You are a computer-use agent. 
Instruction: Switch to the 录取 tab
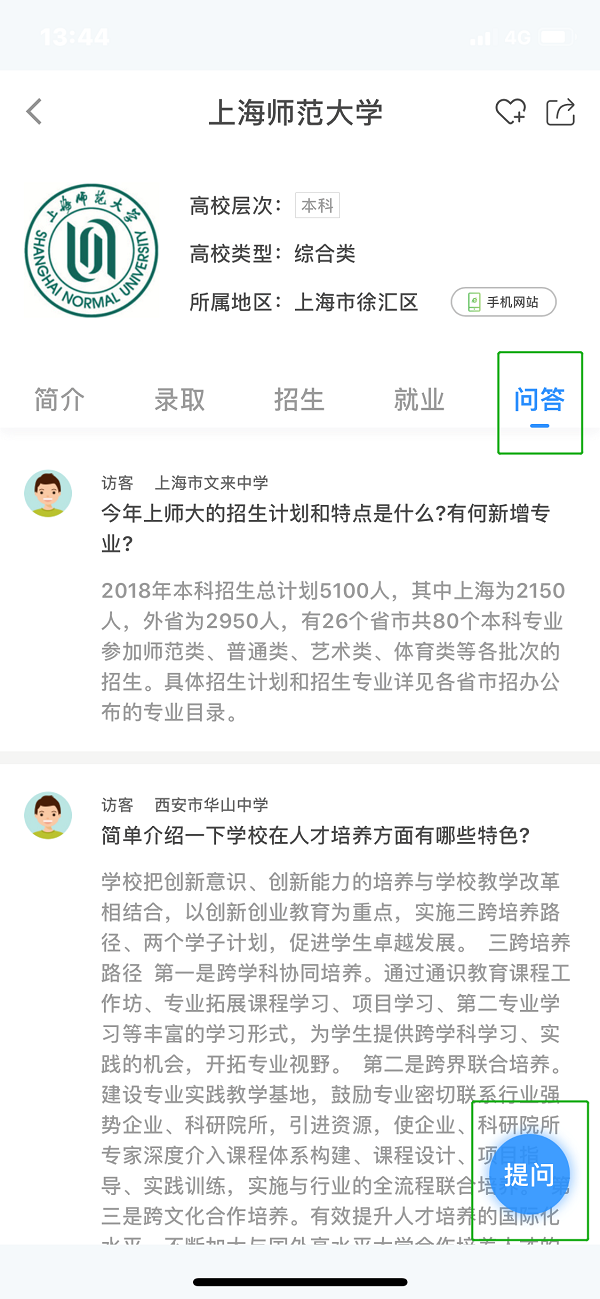tap(180, 400)
